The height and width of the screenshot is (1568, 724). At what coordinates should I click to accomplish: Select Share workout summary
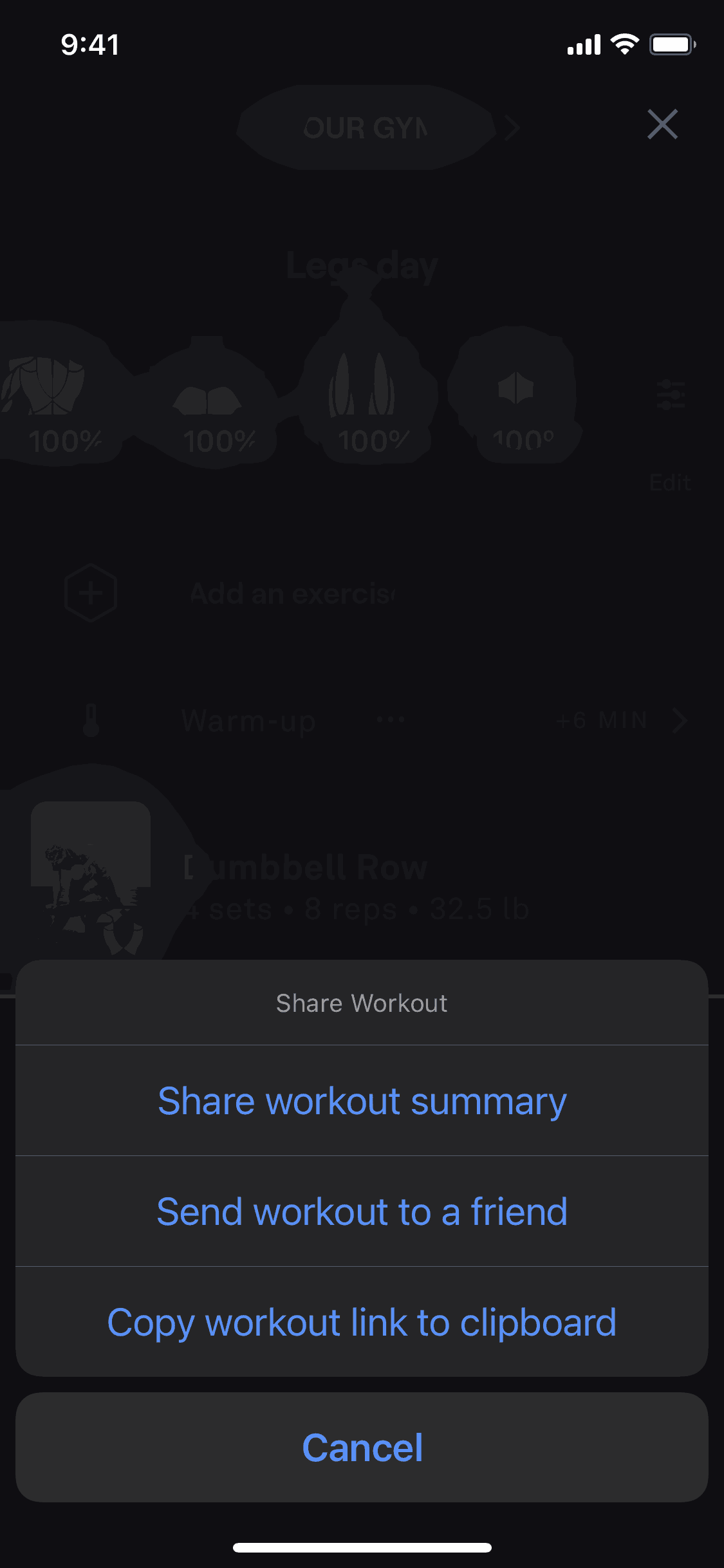(x=362, y=1101)
